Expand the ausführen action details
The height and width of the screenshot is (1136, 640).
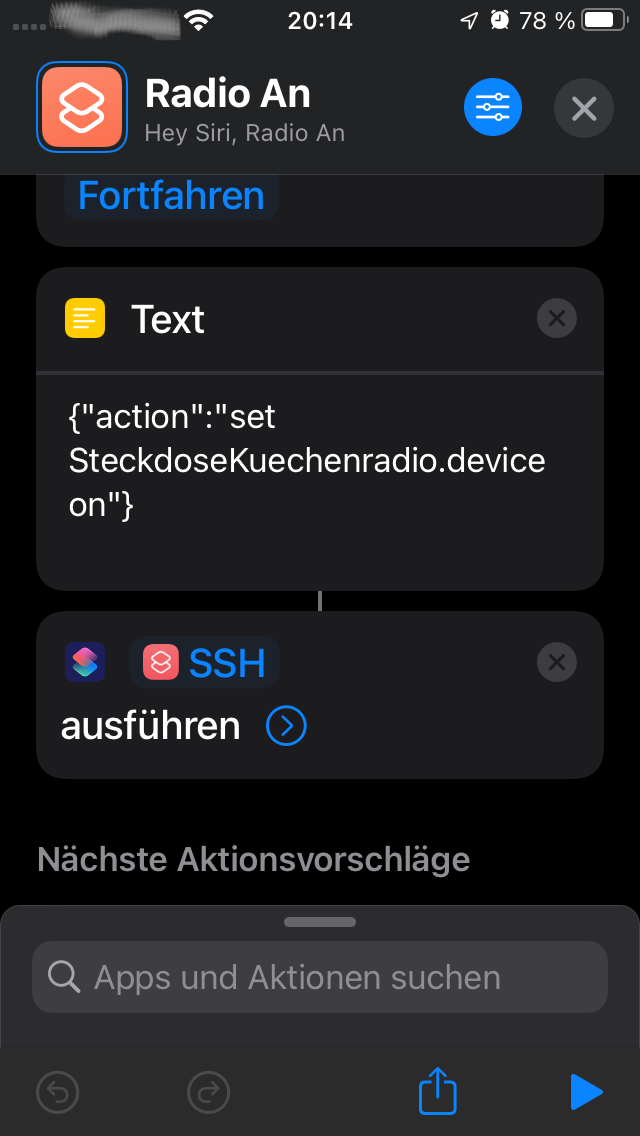click(286, 726)
